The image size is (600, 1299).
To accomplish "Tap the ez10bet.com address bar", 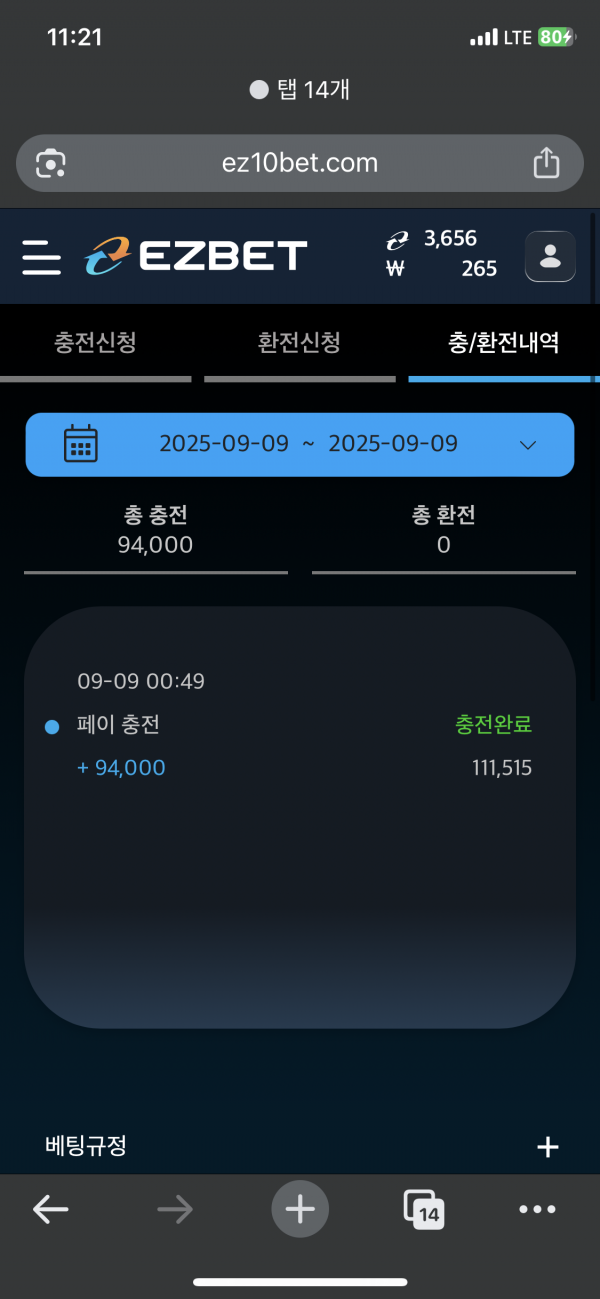I will (x=300, y=163).
